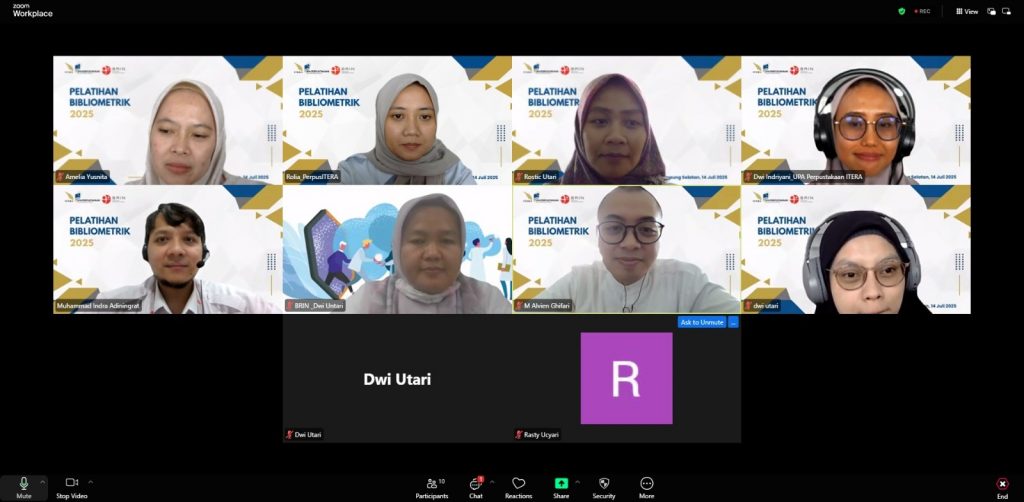Expand audio options arrow beside Mute
The width and height of the screenshot is (1024, 502).
click(x=42, y=481)
